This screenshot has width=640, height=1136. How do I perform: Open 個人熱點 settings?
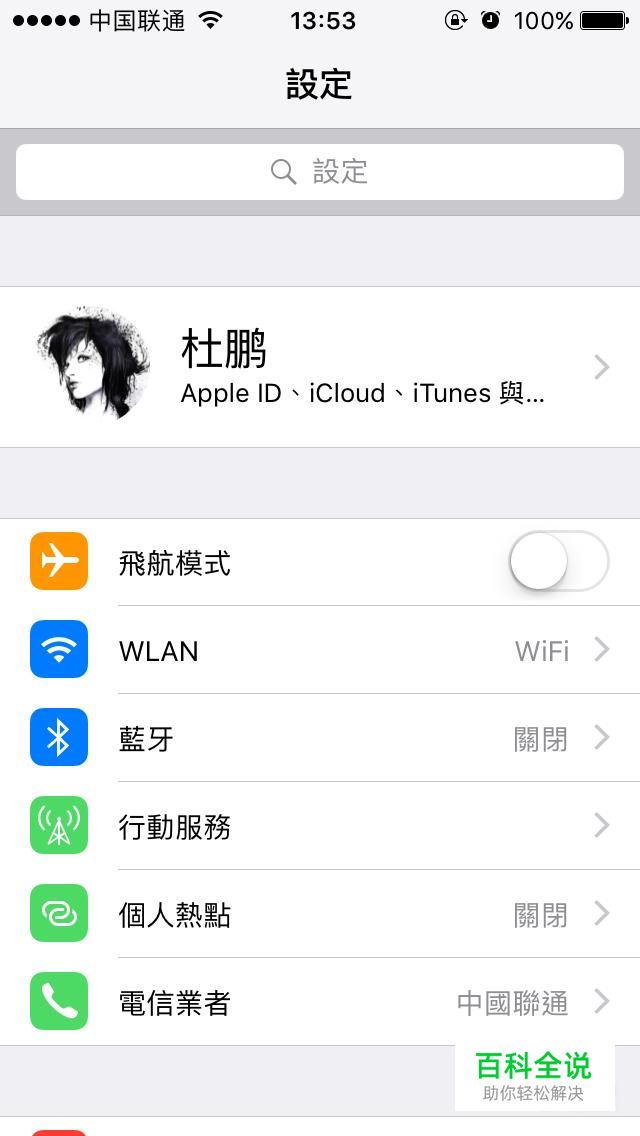pyautogui.click(x=320, y=914)
